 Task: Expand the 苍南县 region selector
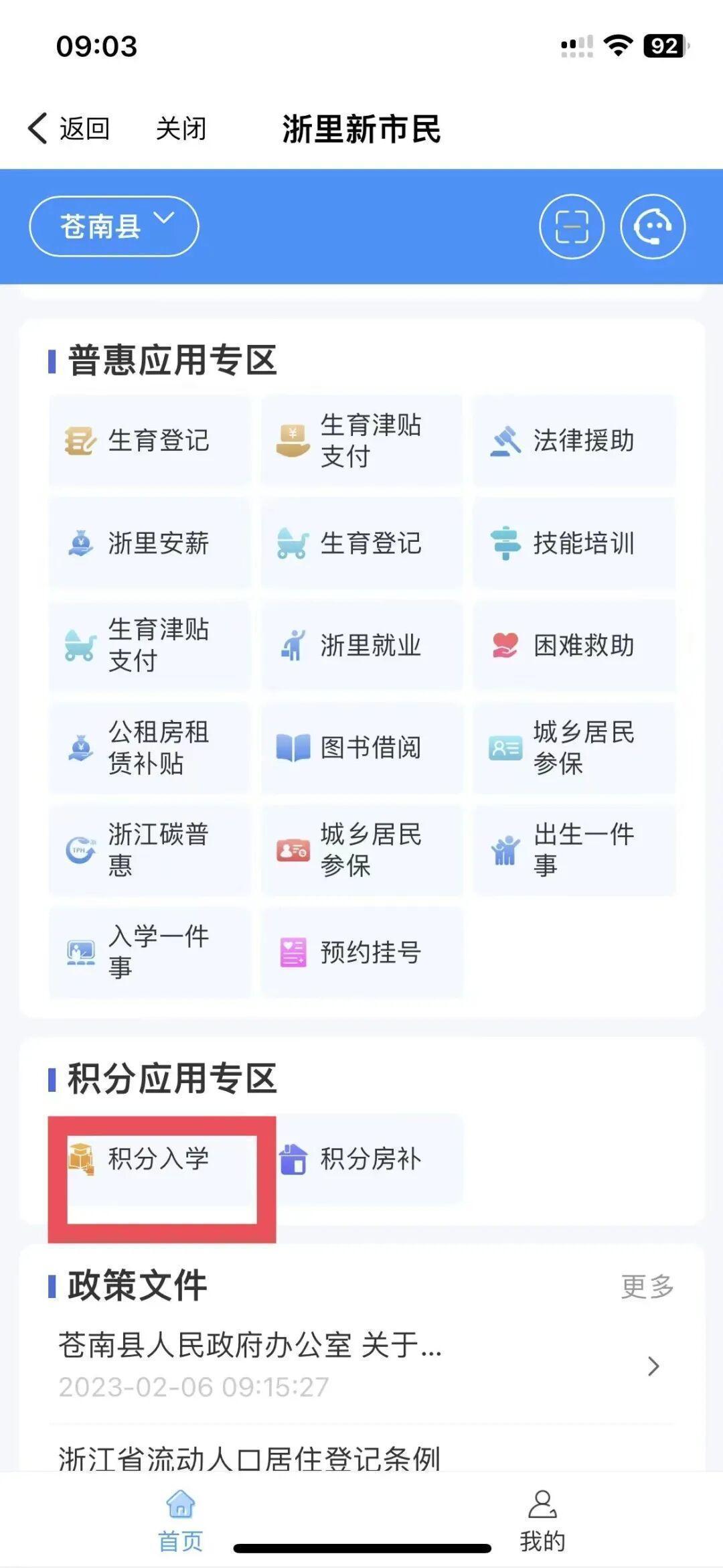tap(114, 226)
